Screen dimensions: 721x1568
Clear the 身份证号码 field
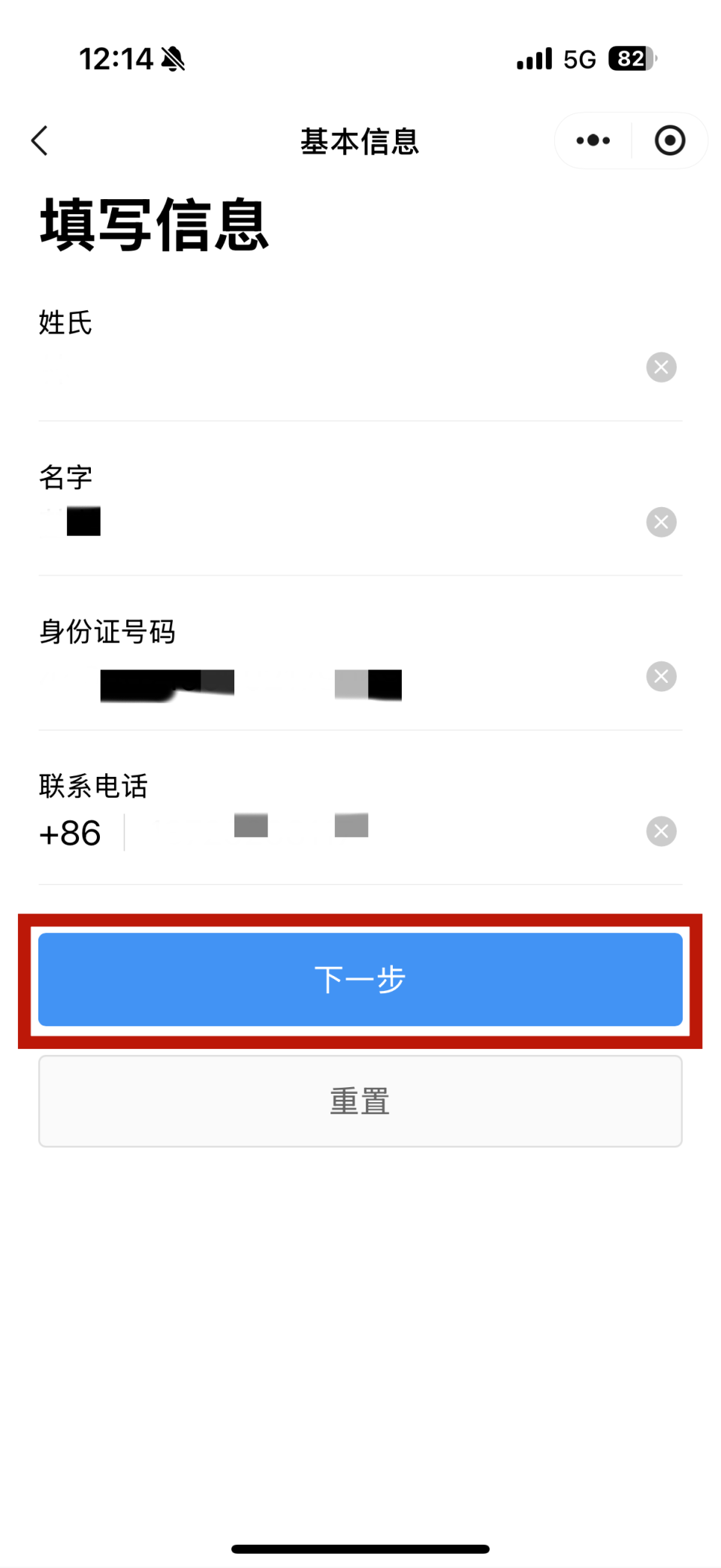(x=662, y=677)
